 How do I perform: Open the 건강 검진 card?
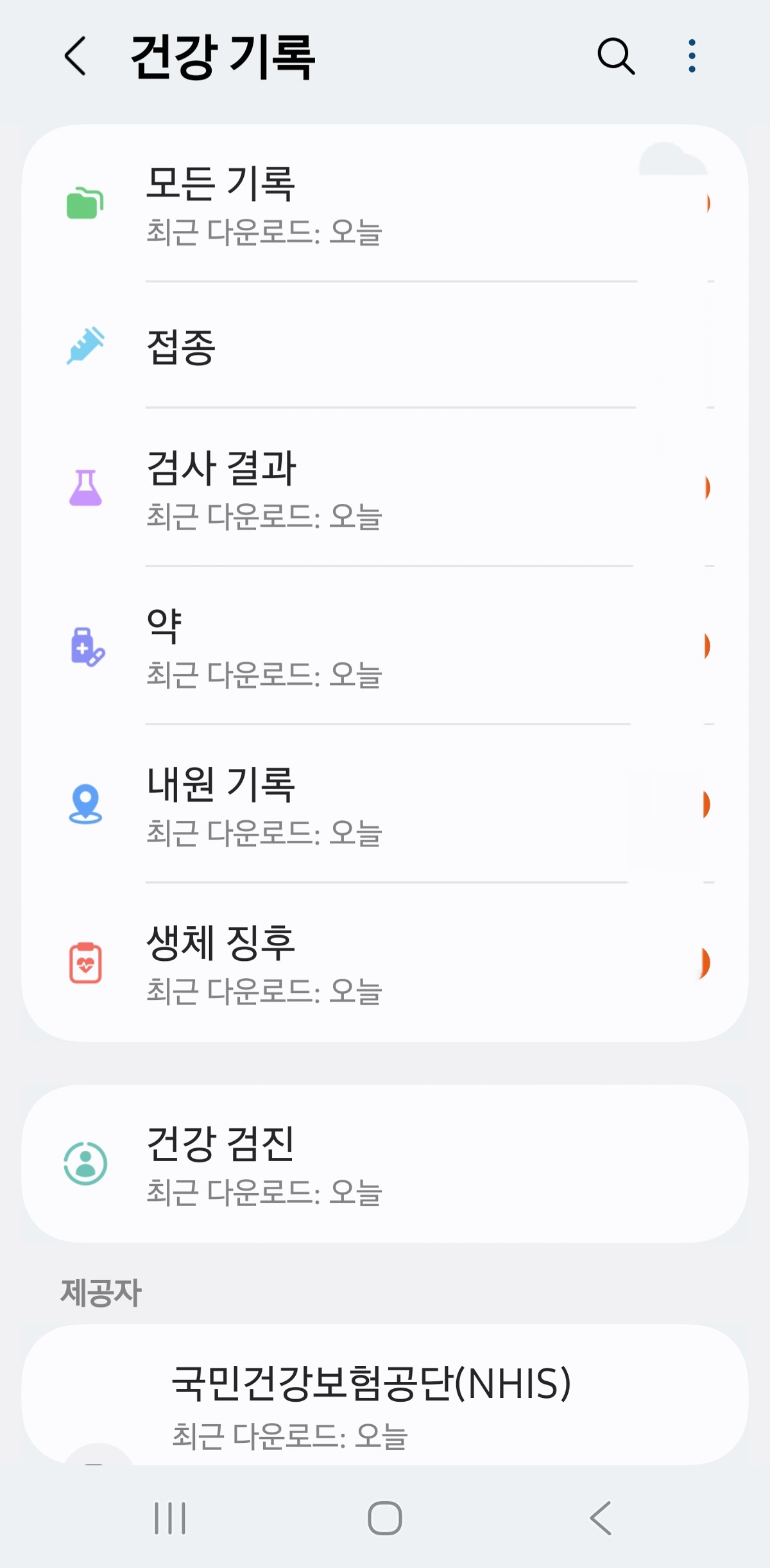pos(385,1164)
